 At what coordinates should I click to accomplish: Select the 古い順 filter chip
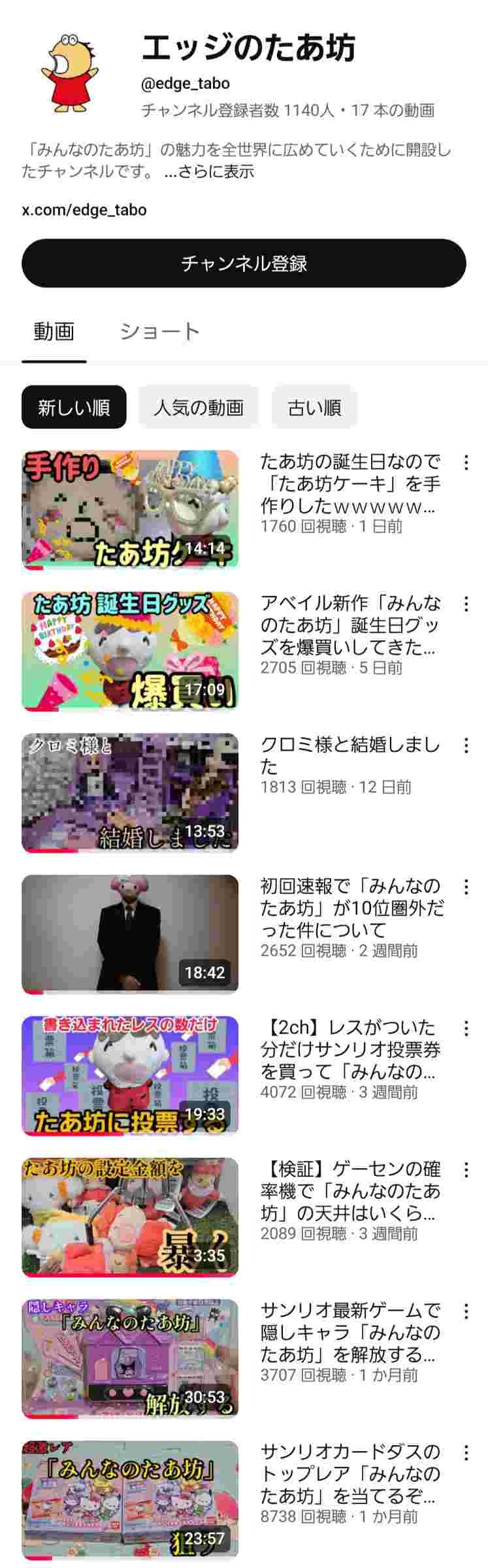coord(314,408)
